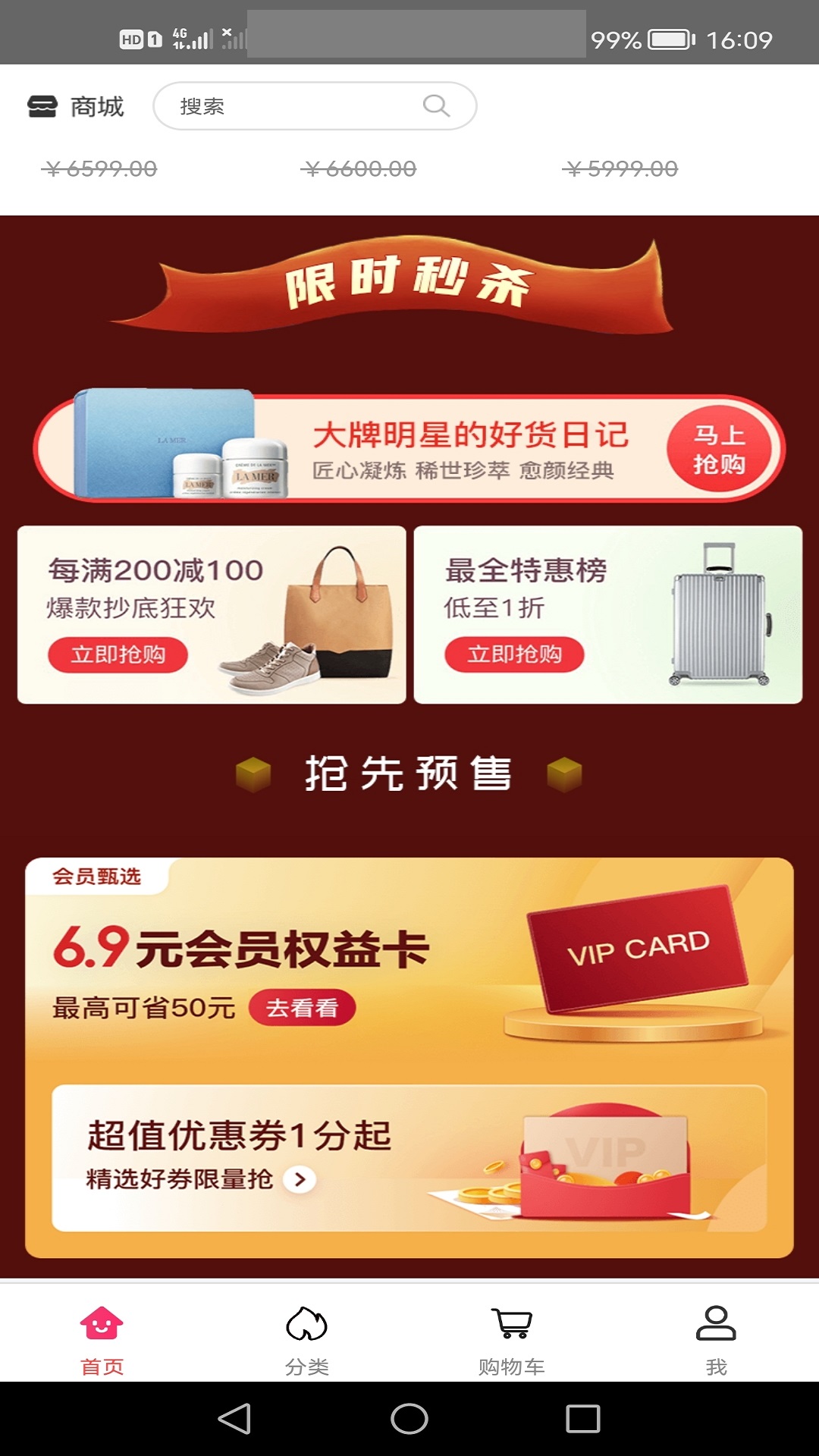
Task: Tap the 商城 shop icon
Action: [43, 107]
